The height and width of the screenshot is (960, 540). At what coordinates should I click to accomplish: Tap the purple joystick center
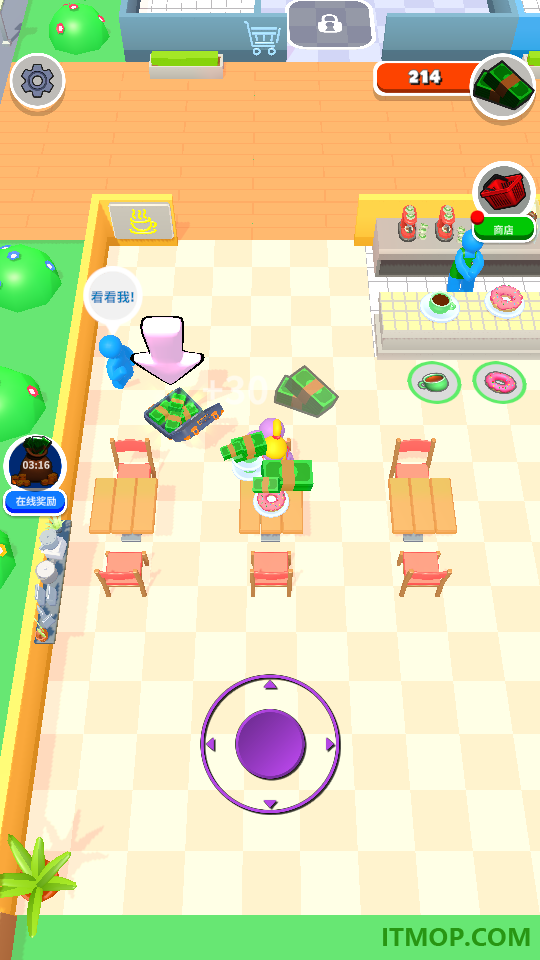pyautogui.click(x=270, y=744)
